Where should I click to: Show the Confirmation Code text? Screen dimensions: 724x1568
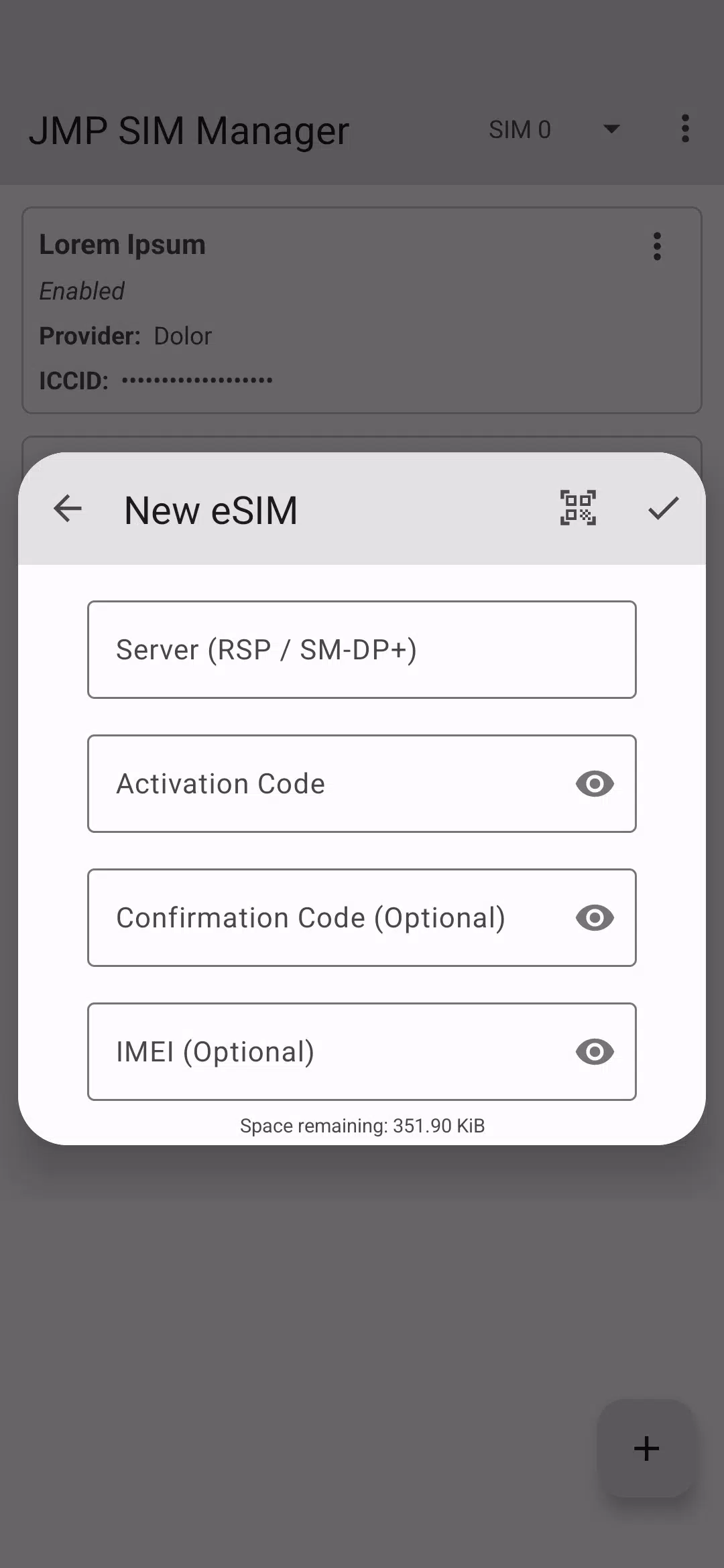pyautogui.click(x=595, y=917)
